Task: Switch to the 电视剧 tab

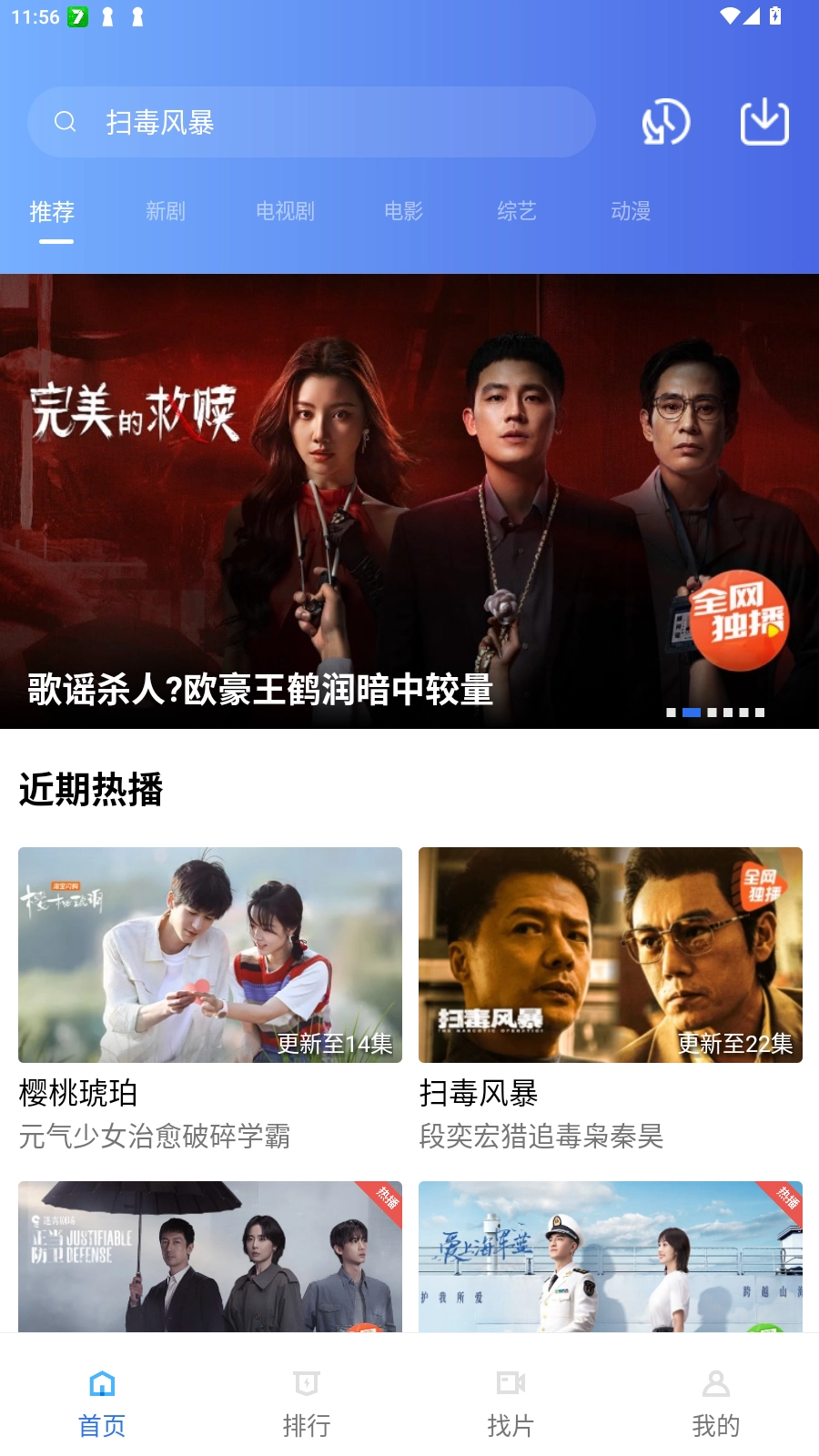Action: (285, 212)
